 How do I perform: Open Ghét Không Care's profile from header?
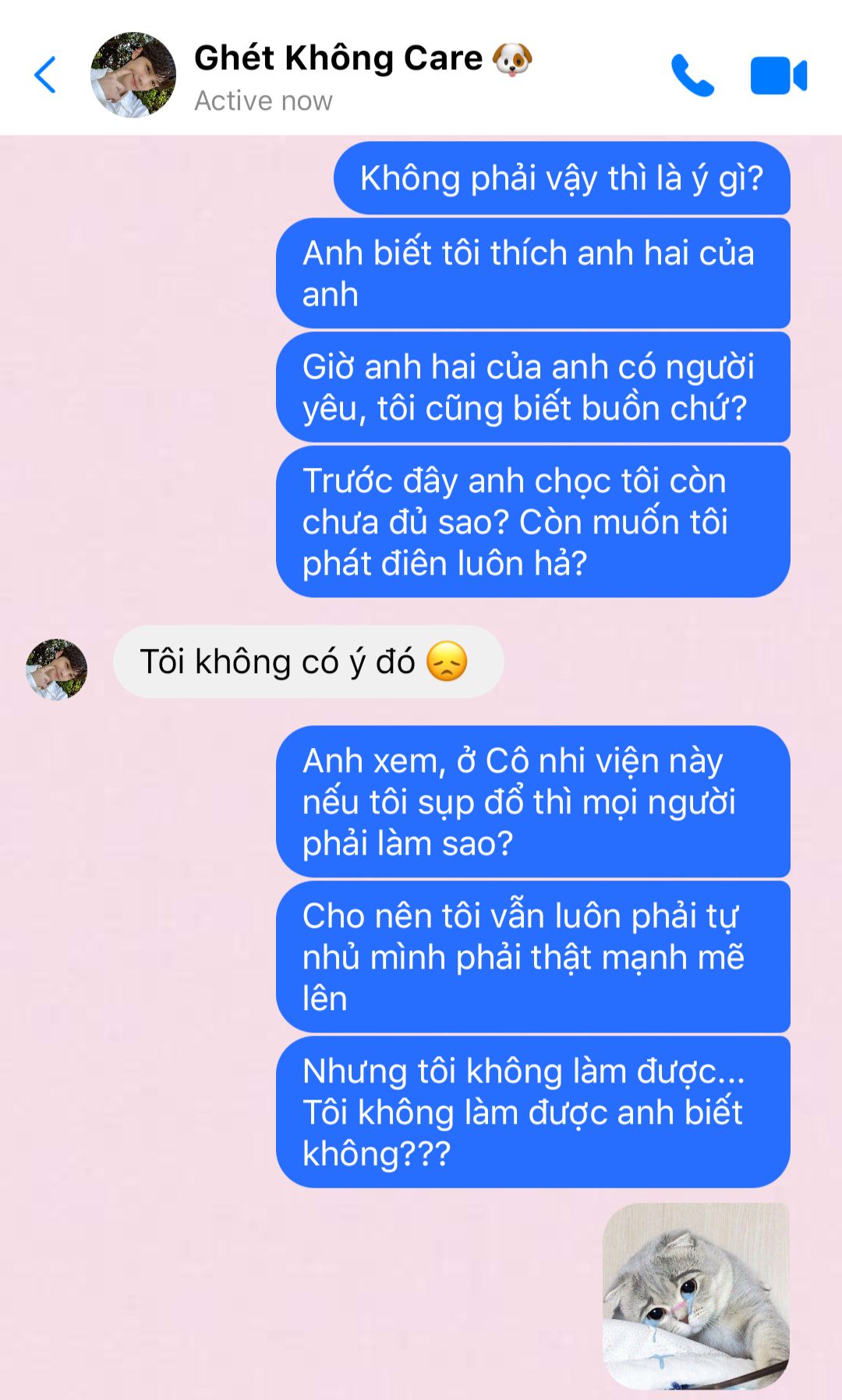click(x=133, y=75)
